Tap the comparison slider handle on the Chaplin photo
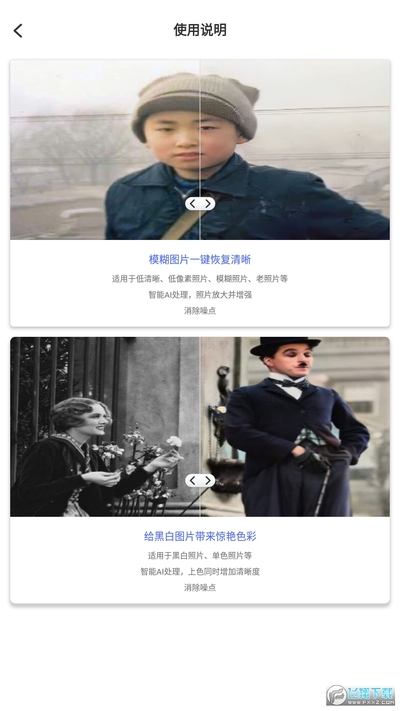Viewport: 400px width, 711px height. [x=200, y=481]
